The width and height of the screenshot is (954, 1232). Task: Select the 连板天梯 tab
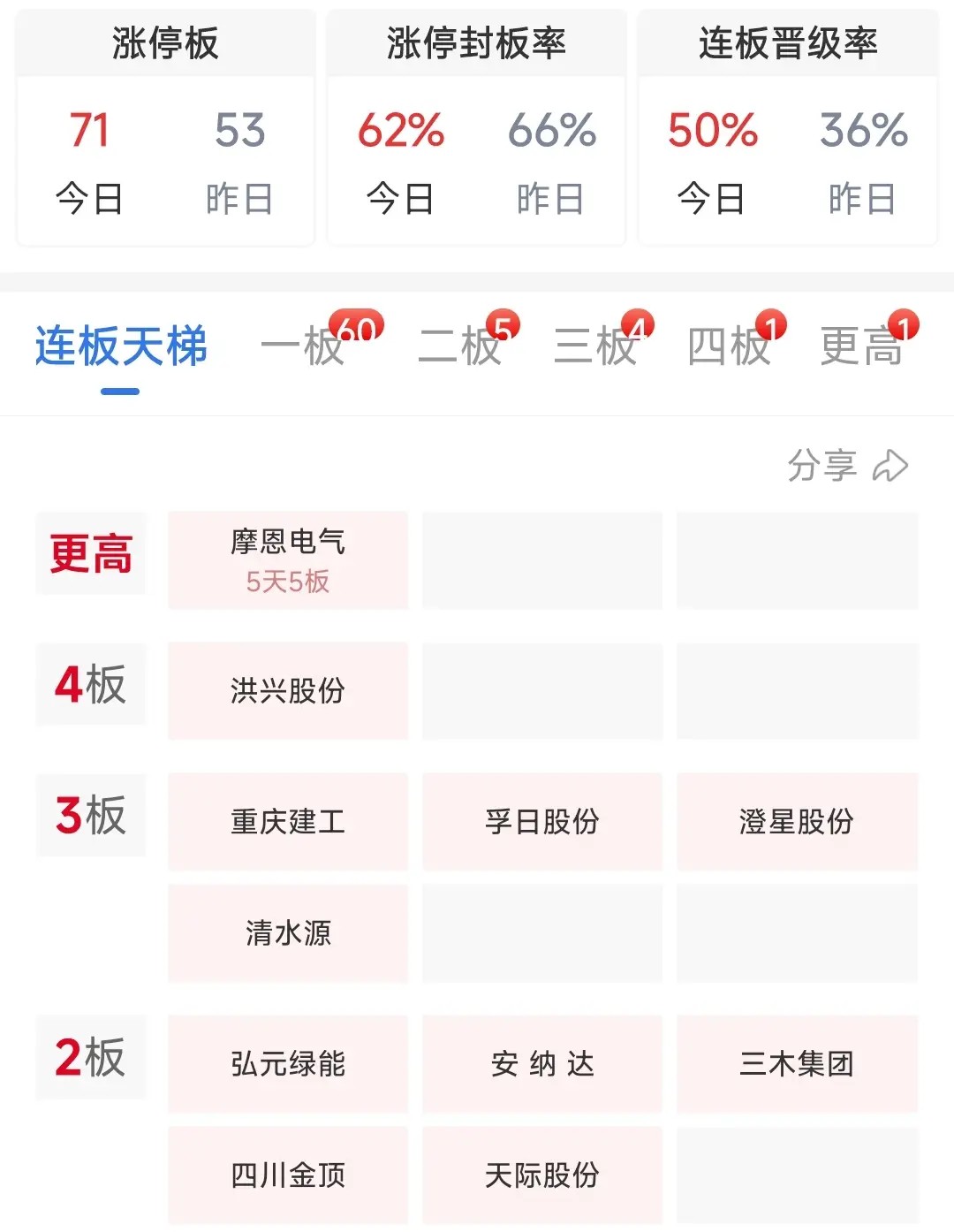pos(121,346)
